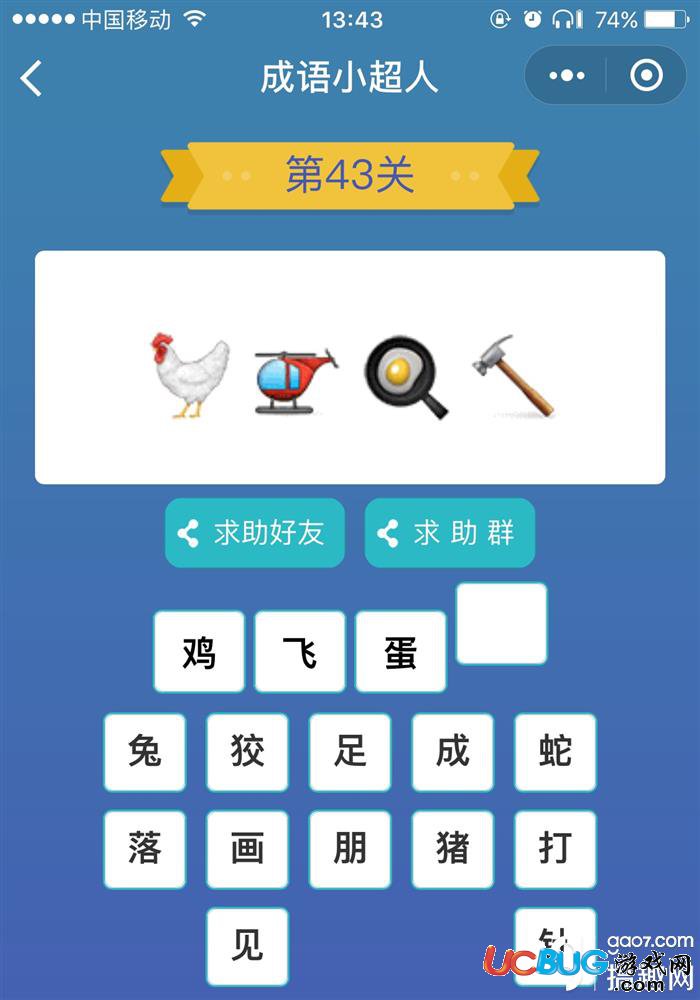Select the 朋 character tile
The height and width of the screenshot is (1000, 700).
click(x=350, y=849)
